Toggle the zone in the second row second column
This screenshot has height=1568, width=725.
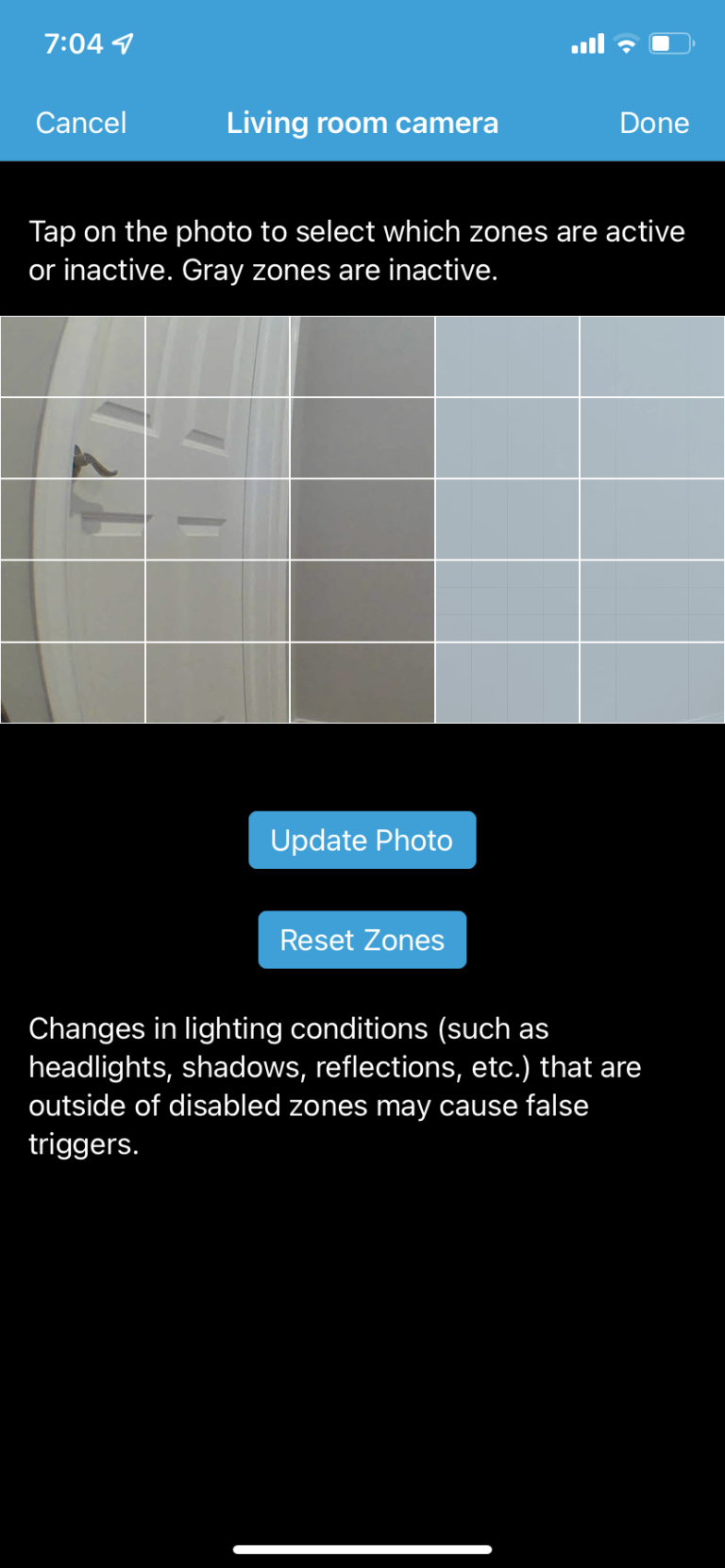click(x=217, y=437)
